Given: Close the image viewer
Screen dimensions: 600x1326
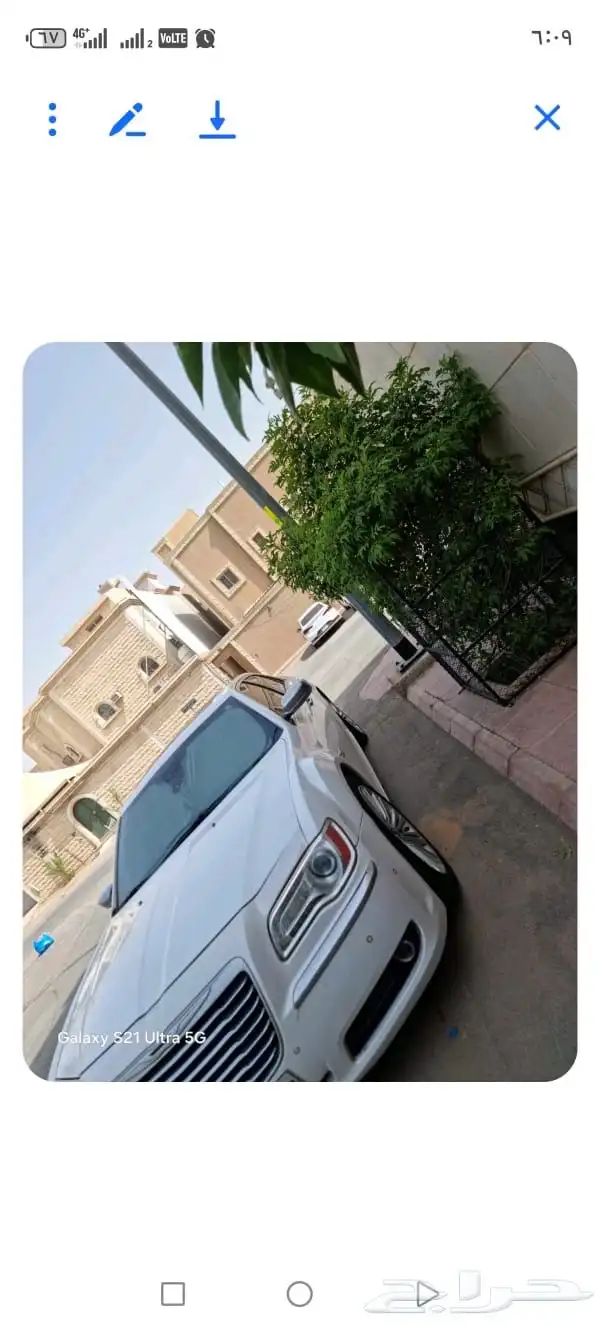Looking at the screenshot, I should [547, 118].
